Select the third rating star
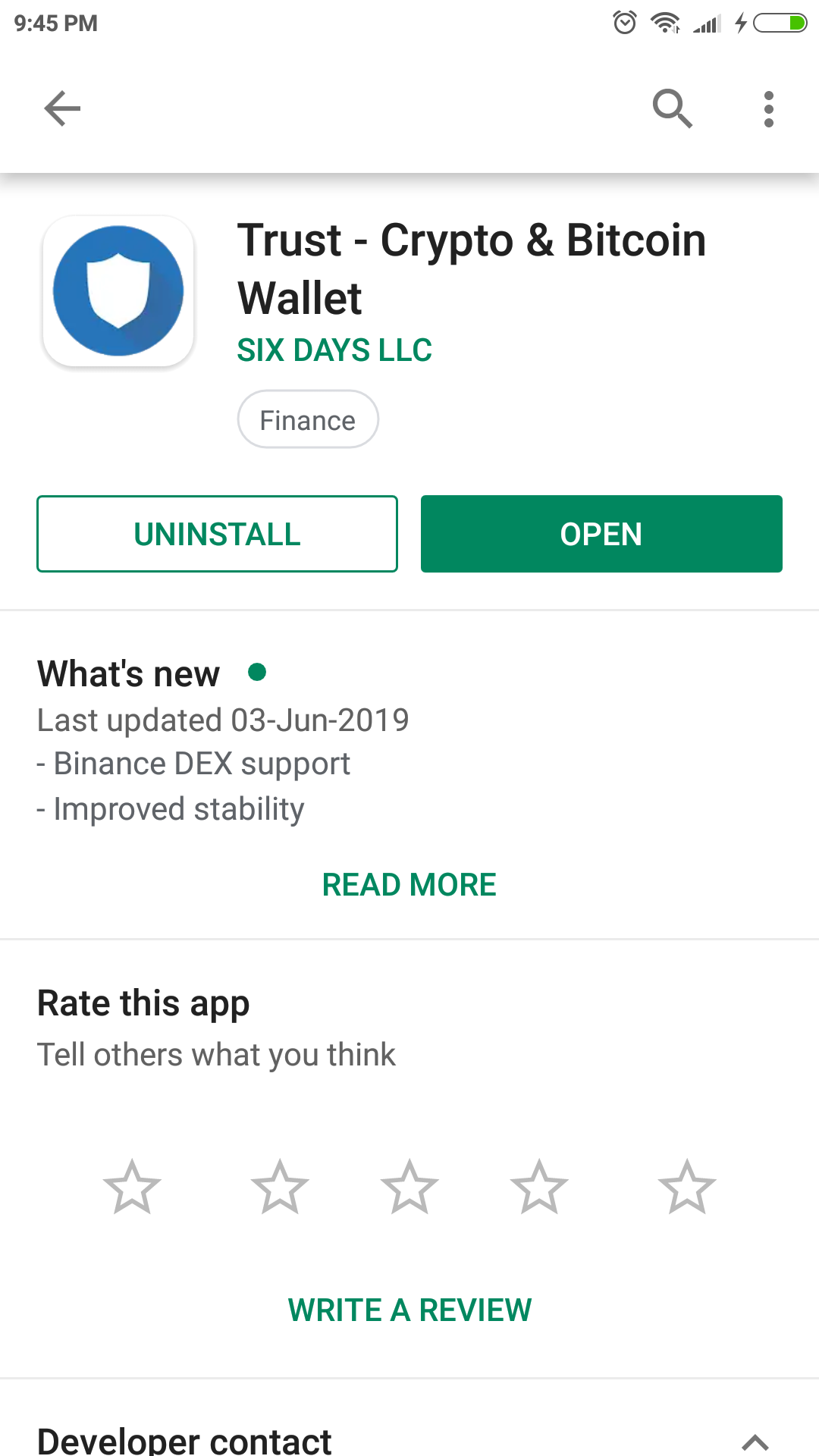This screenshot has height=1456, width=819. pos(409,1187)
